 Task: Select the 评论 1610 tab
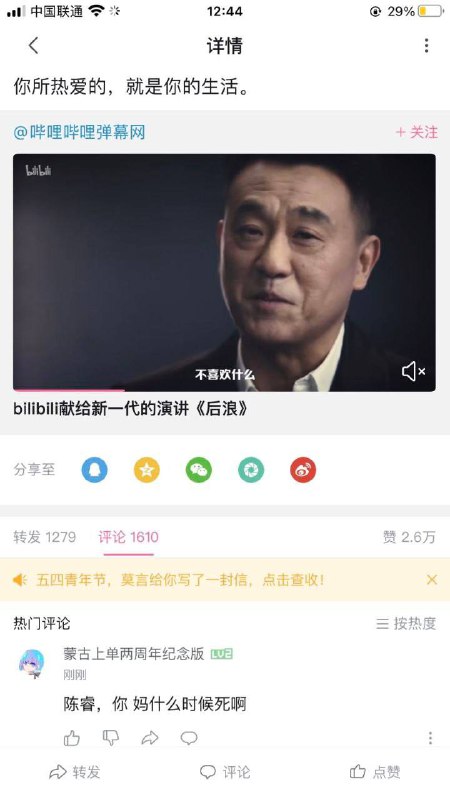point(129,537)
